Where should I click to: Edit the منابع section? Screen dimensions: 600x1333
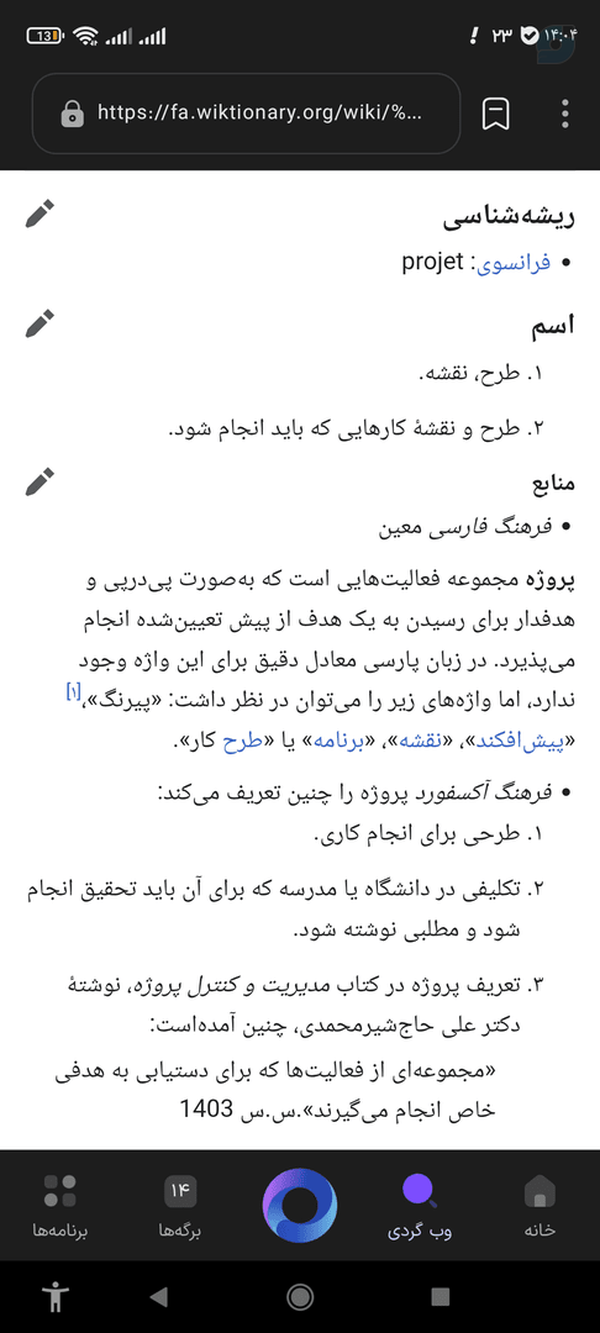(x=40, y=481)
